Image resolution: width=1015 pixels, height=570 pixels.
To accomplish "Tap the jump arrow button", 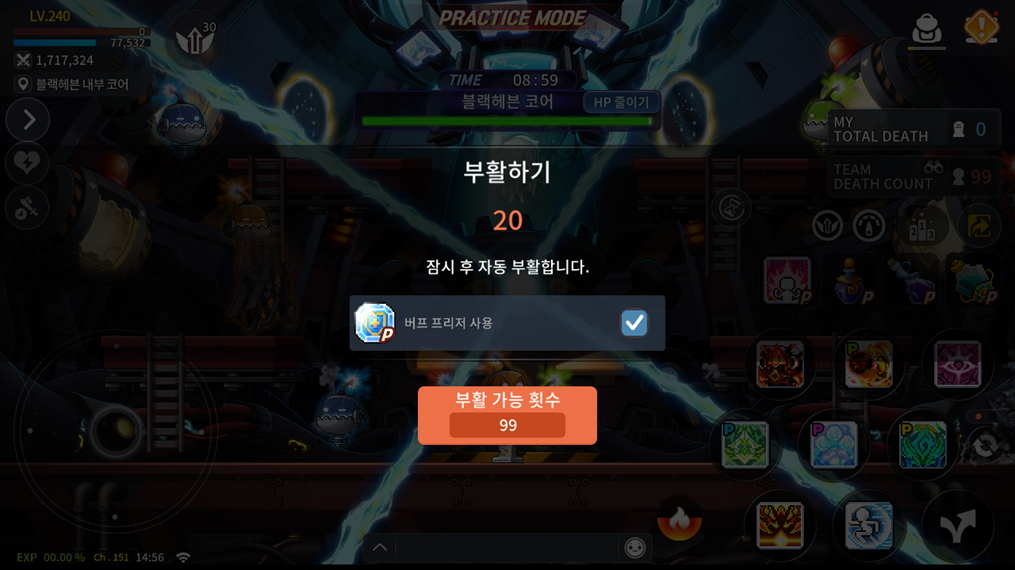I will click(957, 527).
